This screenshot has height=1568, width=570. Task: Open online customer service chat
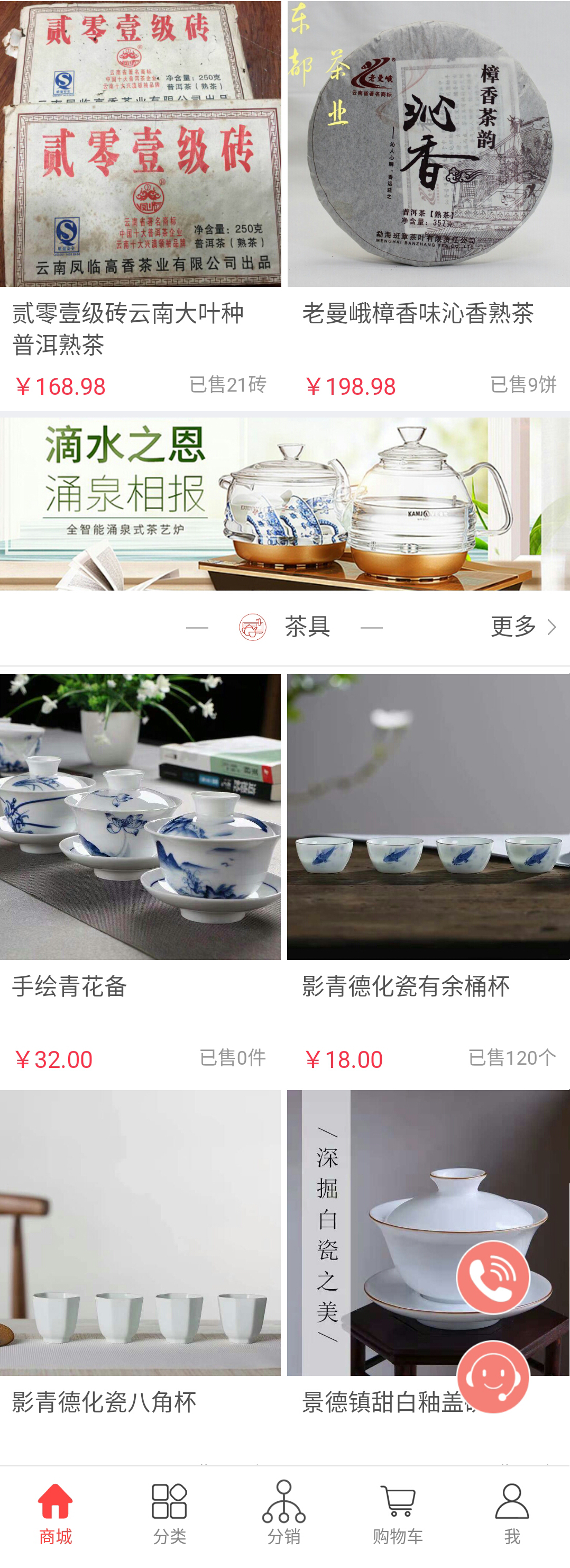pos(493,1377)
